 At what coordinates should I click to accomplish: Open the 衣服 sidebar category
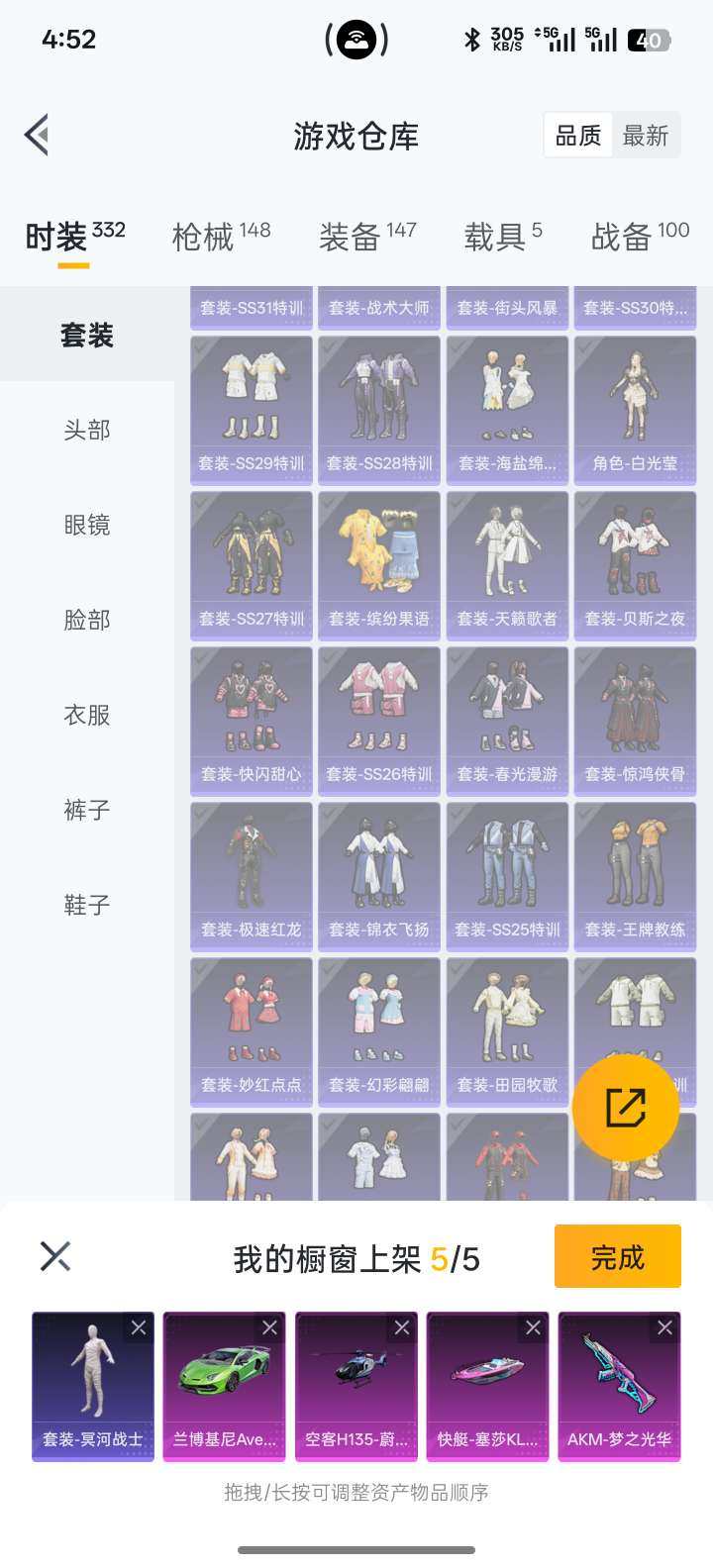coord(84,715)
